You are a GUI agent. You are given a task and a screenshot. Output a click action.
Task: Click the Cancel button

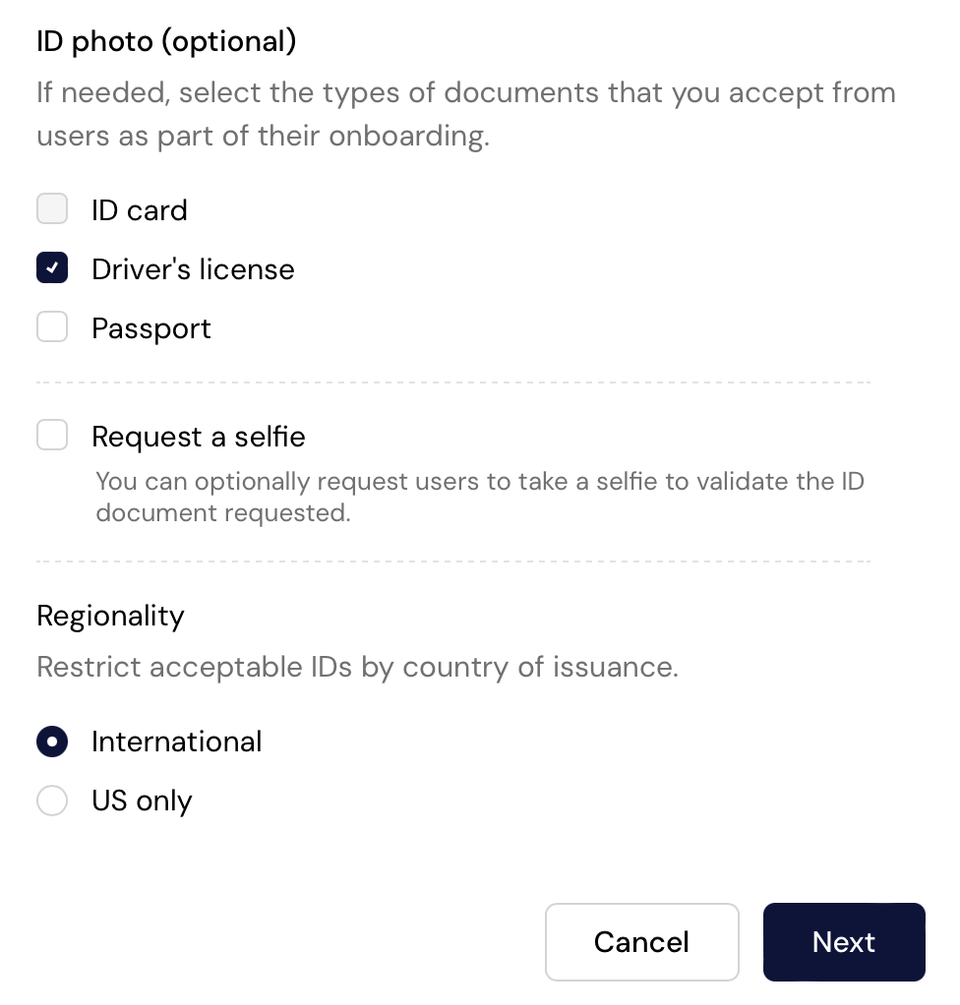[642, 941]
